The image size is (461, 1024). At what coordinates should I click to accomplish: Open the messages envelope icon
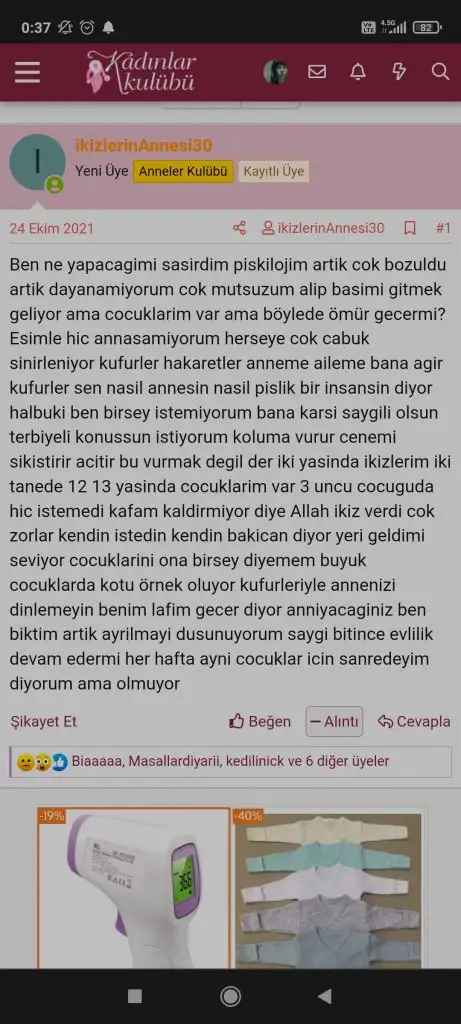(x=317, y=72)
